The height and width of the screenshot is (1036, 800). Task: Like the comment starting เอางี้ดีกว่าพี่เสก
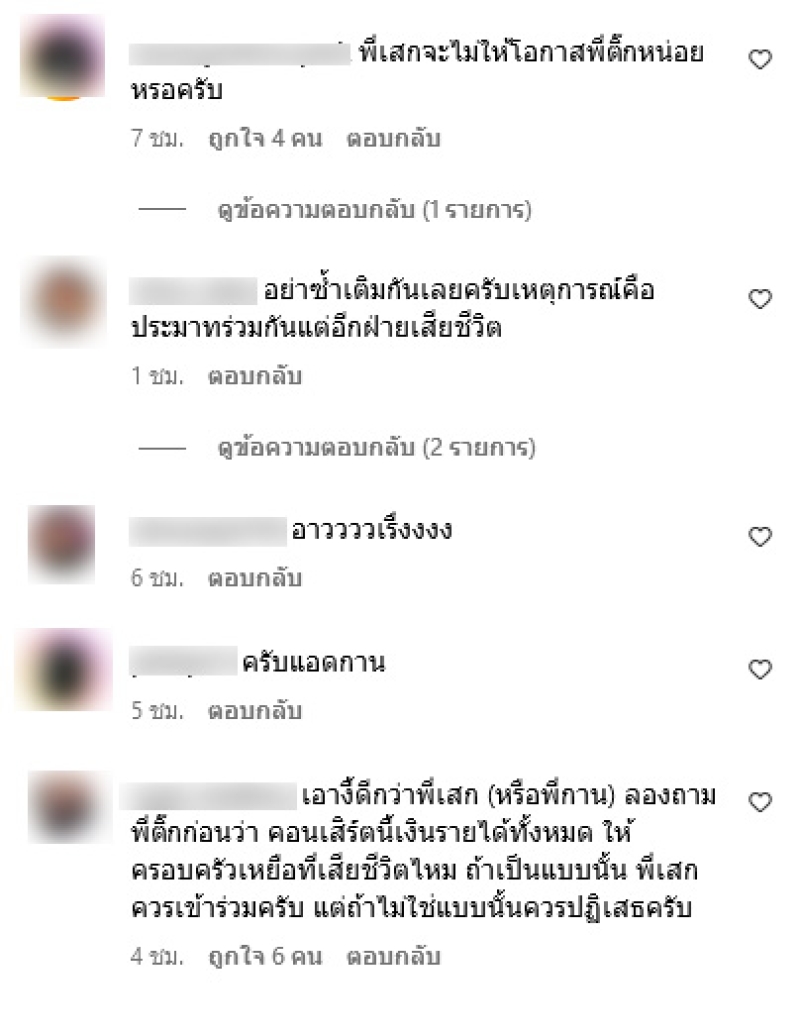pos(760,802)
